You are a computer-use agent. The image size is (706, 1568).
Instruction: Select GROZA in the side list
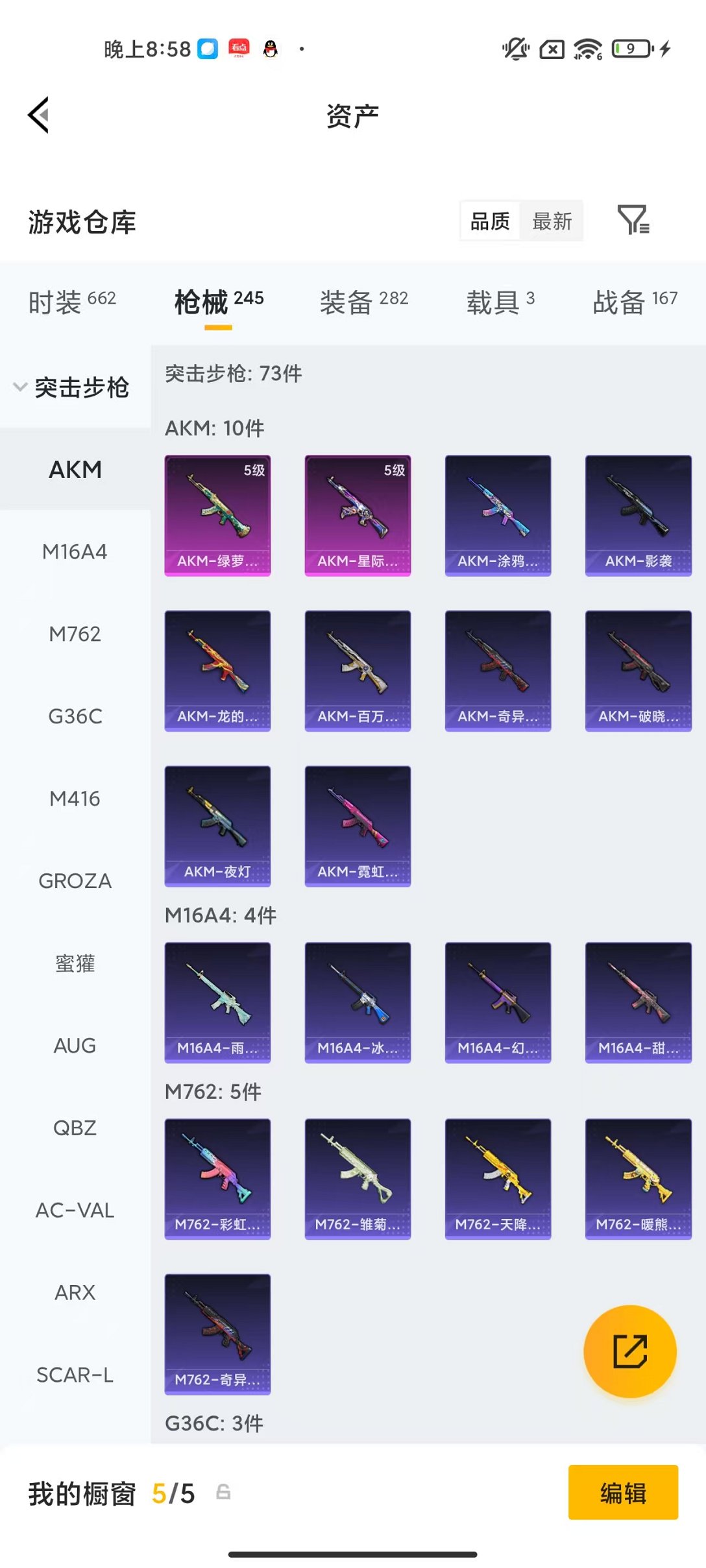click(x=75, y=881)
